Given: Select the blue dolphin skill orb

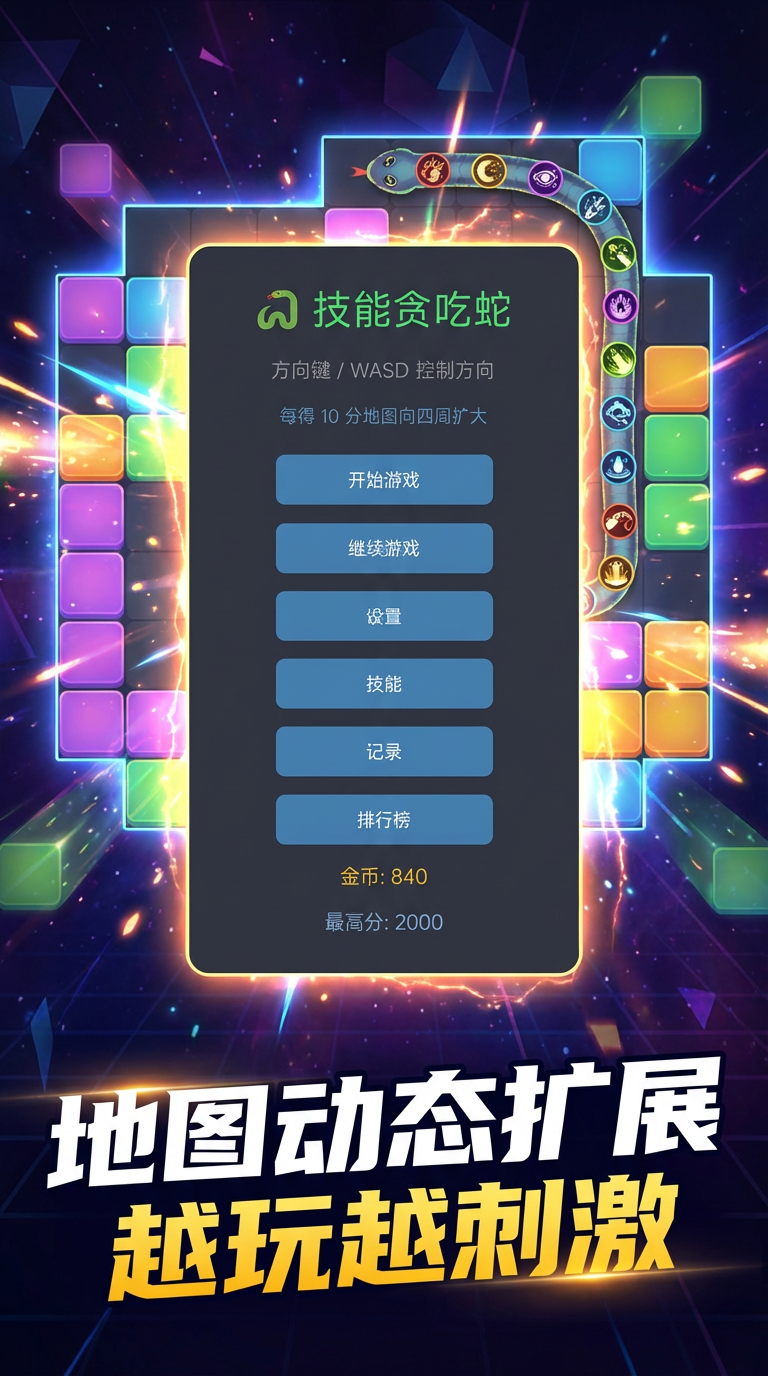Looking at the screenshot, I should pyautogui.click(x=617, y=412).
